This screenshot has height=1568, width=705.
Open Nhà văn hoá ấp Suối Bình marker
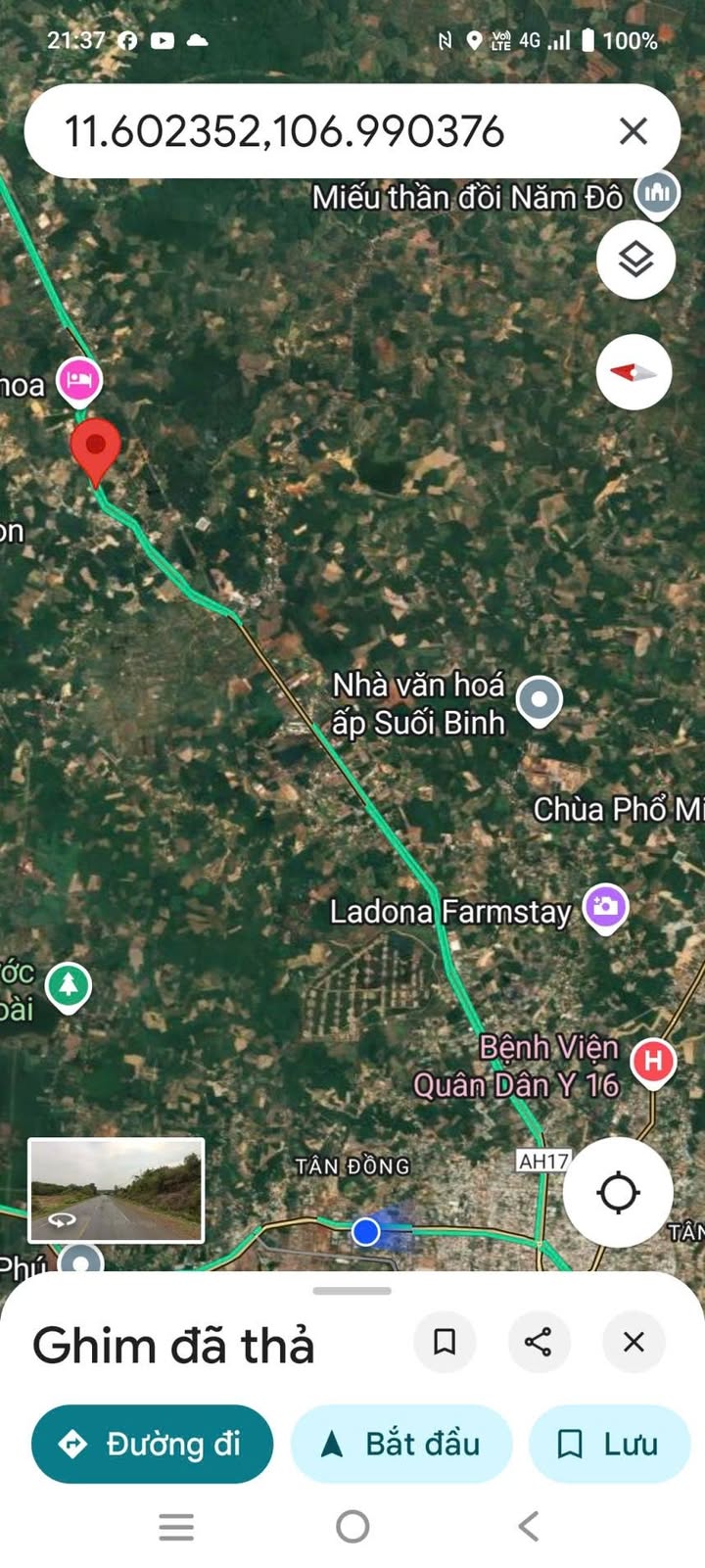(x=540, y=699)
